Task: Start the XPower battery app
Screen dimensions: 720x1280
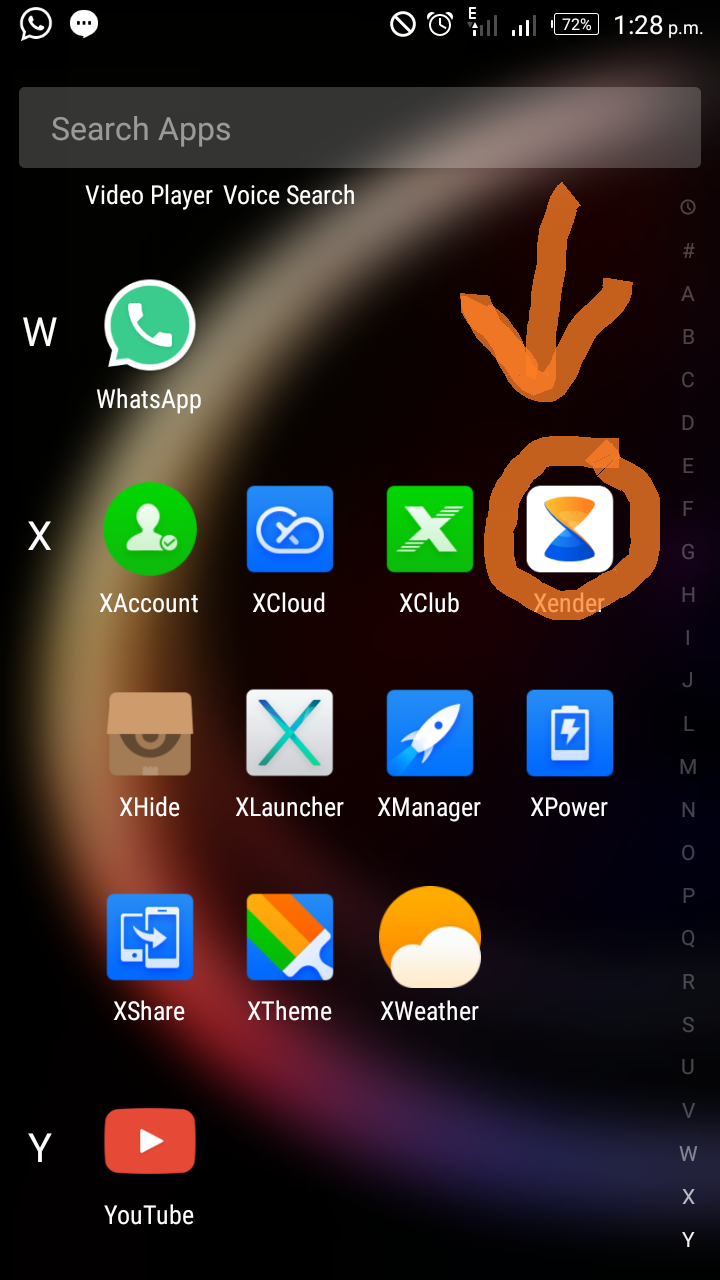Action: point(569,733)
